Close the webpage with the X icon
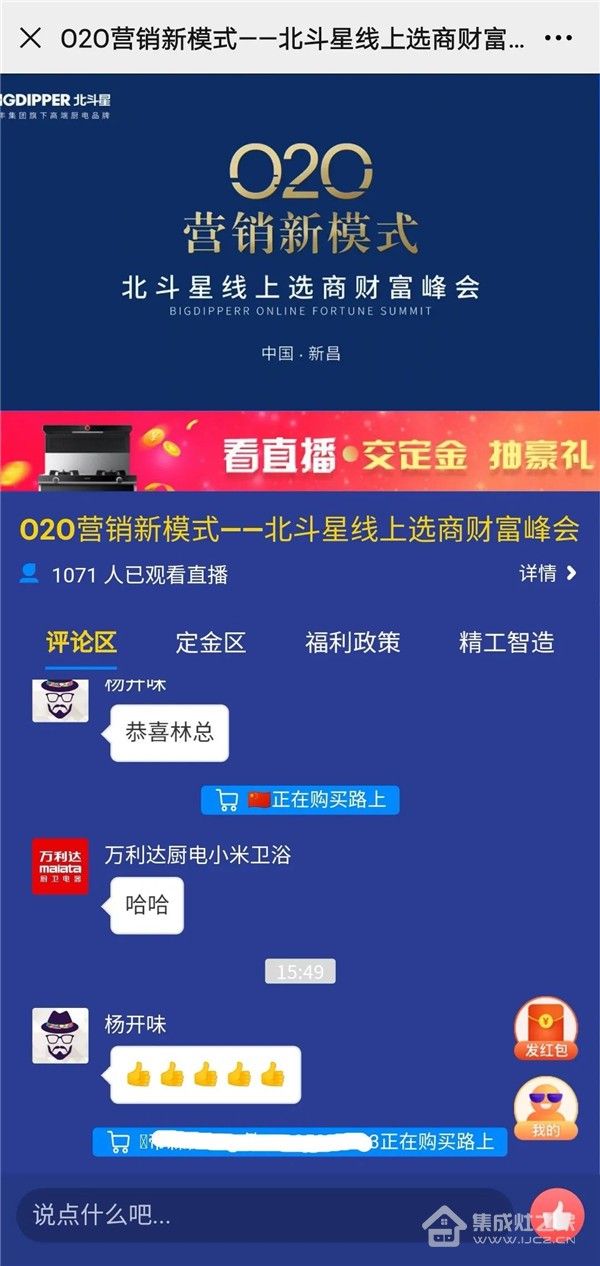 [x=31, y=39]
